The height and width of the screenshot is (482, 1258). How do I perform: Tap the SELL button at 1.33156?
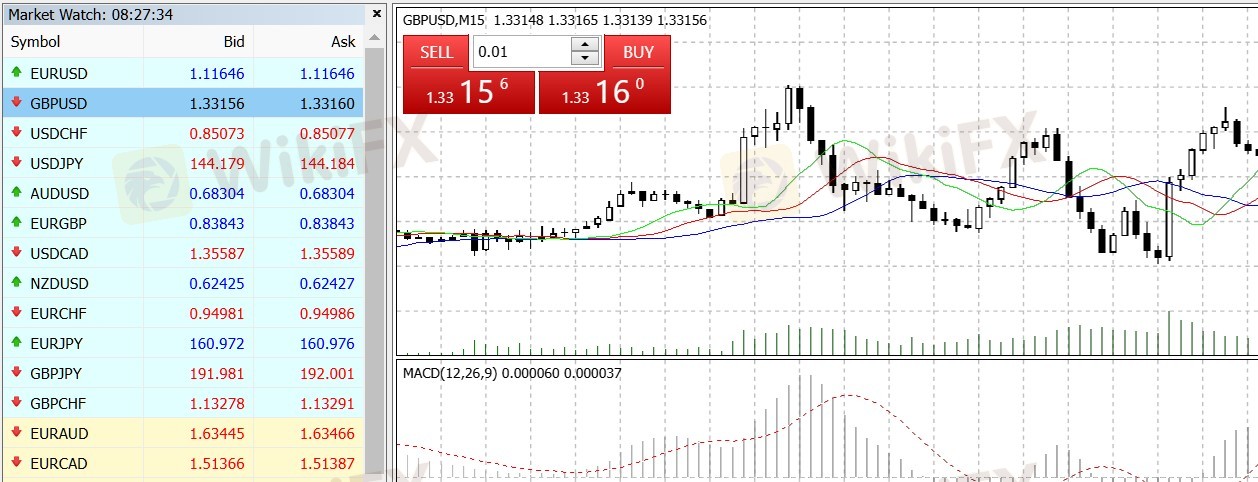point(470,75)
